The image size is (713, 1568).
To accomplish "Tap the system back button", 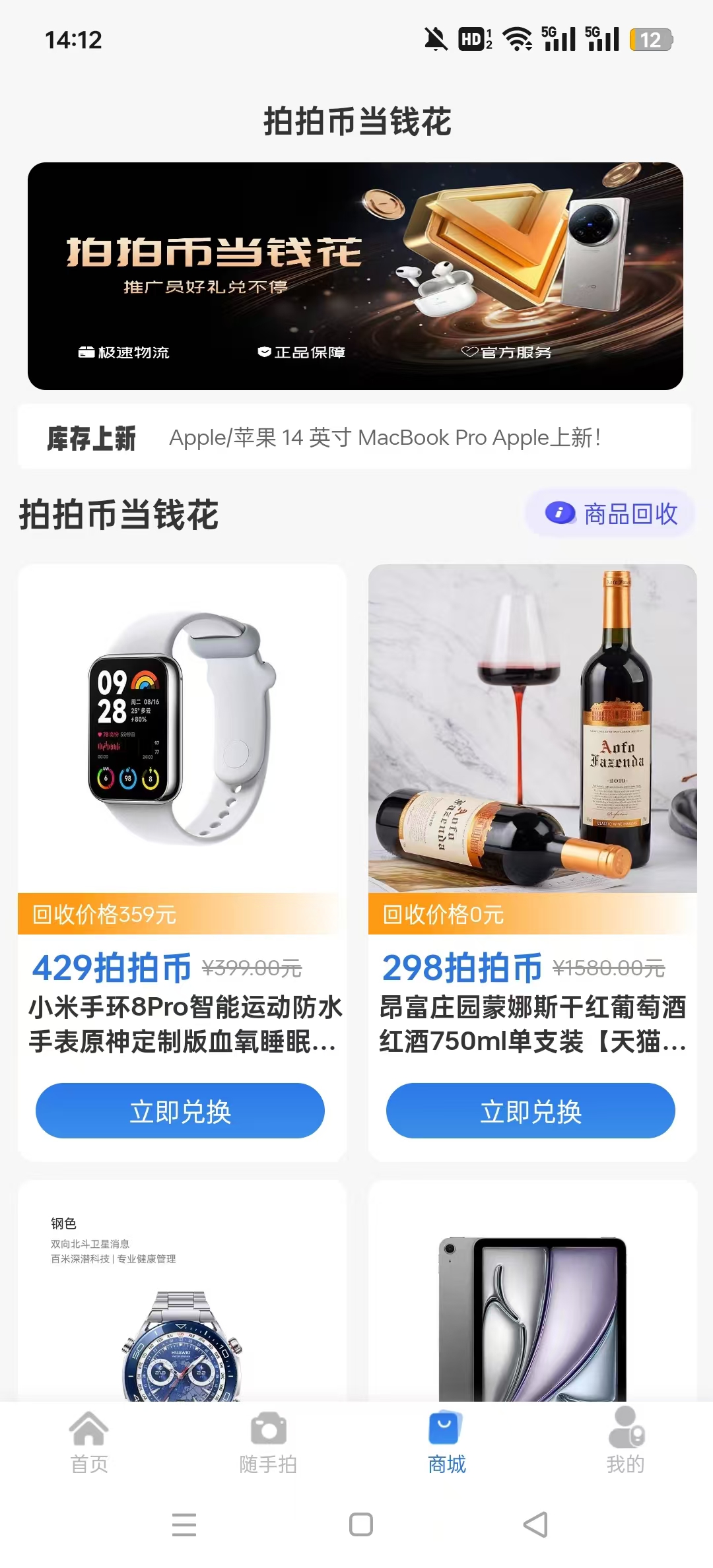I will coord(535,1524).
